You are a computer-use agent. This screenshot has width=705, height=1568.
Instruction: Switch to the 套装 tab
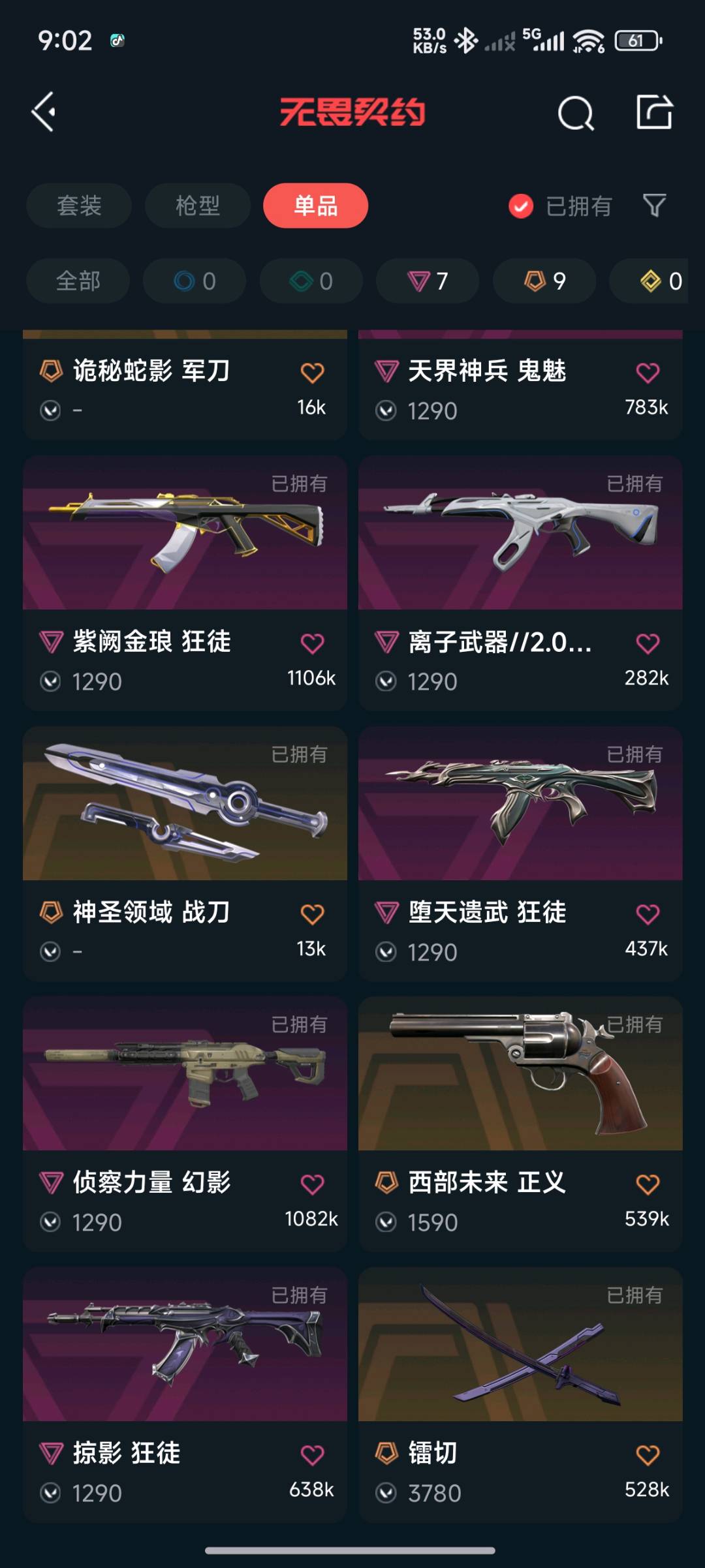click(79, 206)
